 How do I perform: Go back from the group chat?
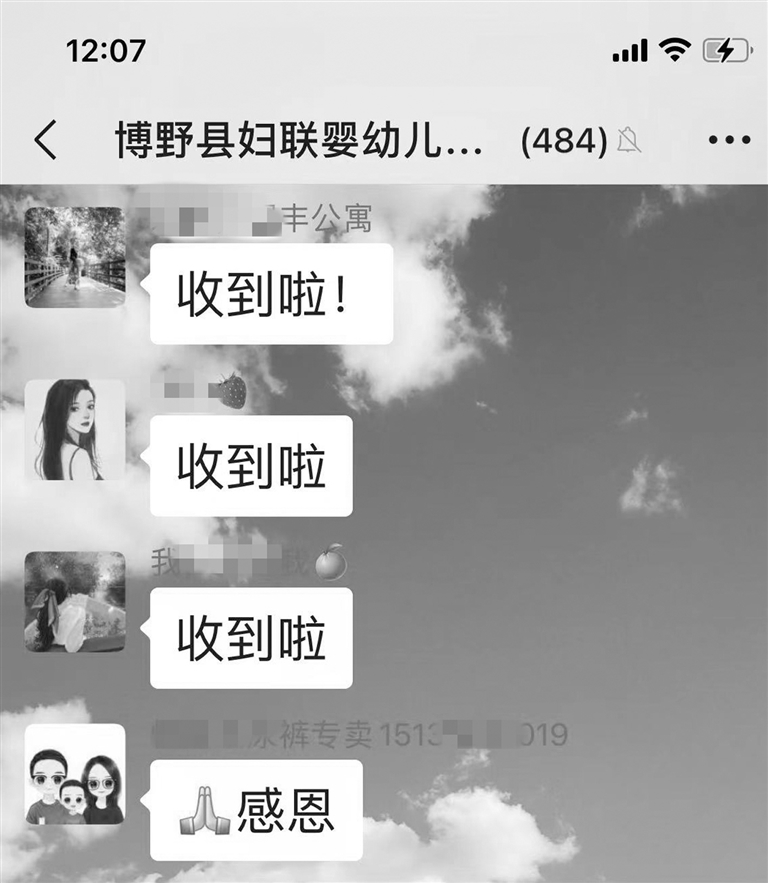pos(45,141)
